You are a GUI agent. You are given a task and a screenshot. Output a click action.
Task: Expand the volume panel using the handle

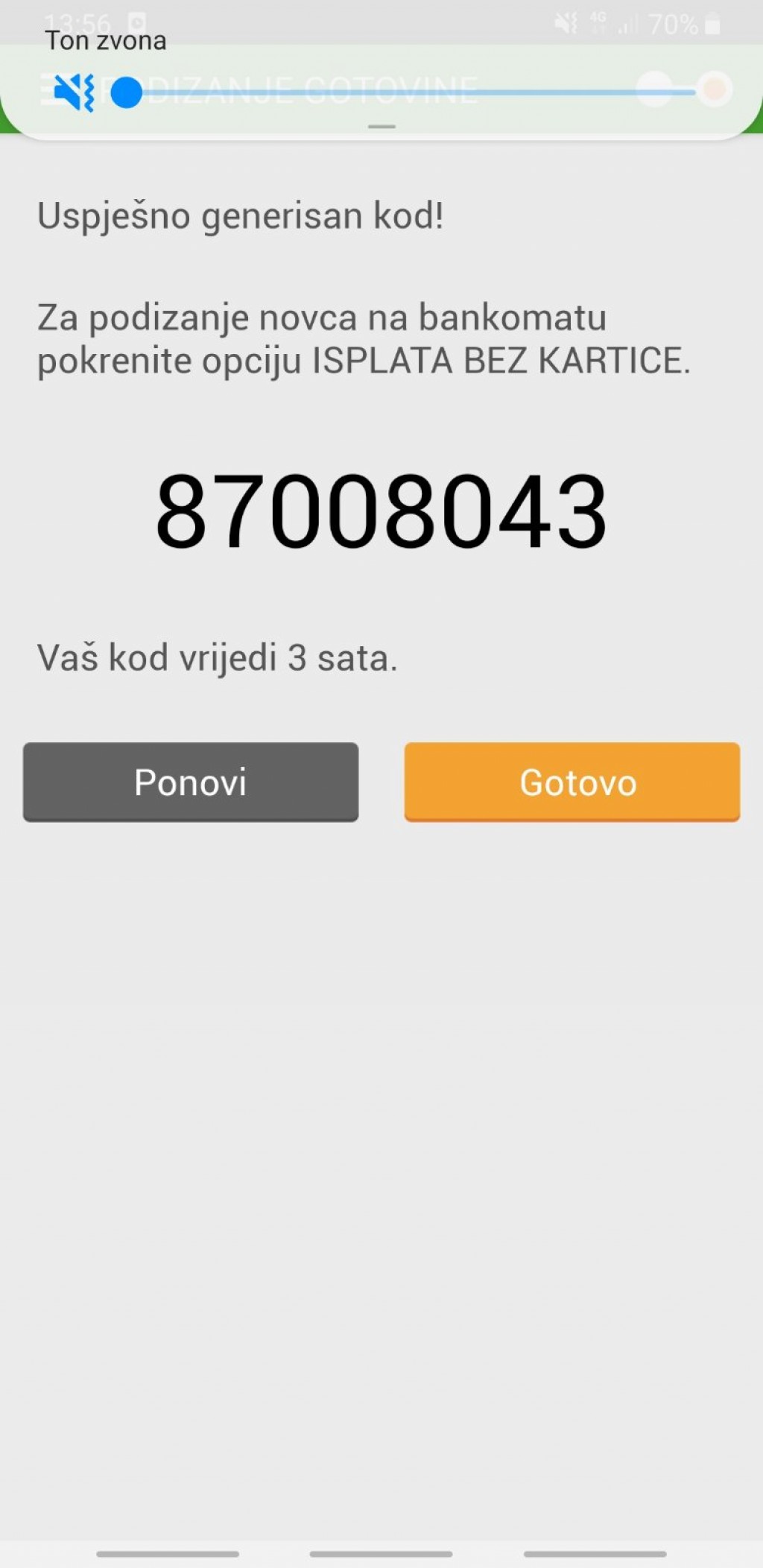coord(381,127)
